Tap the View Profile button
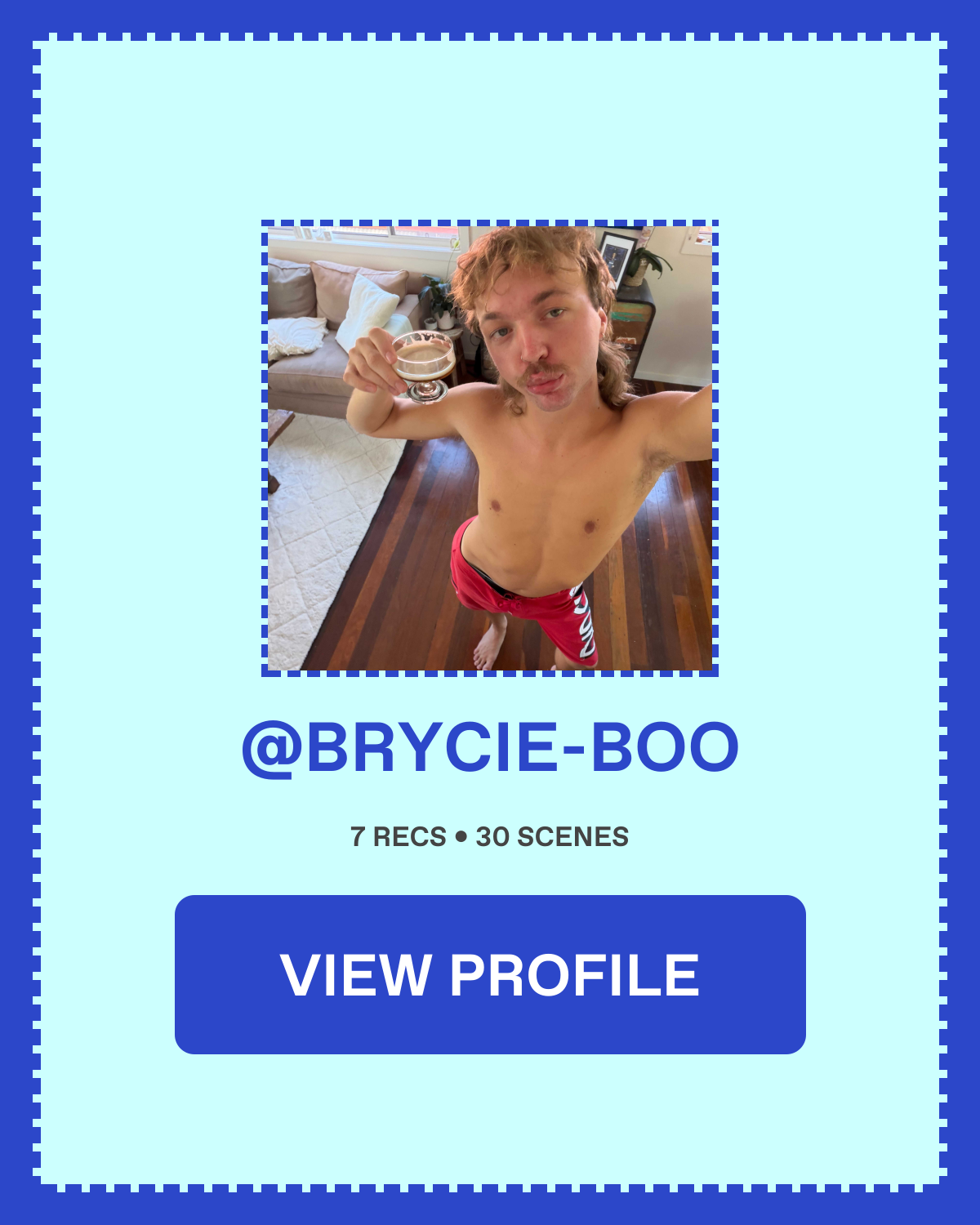 point(490,974)
